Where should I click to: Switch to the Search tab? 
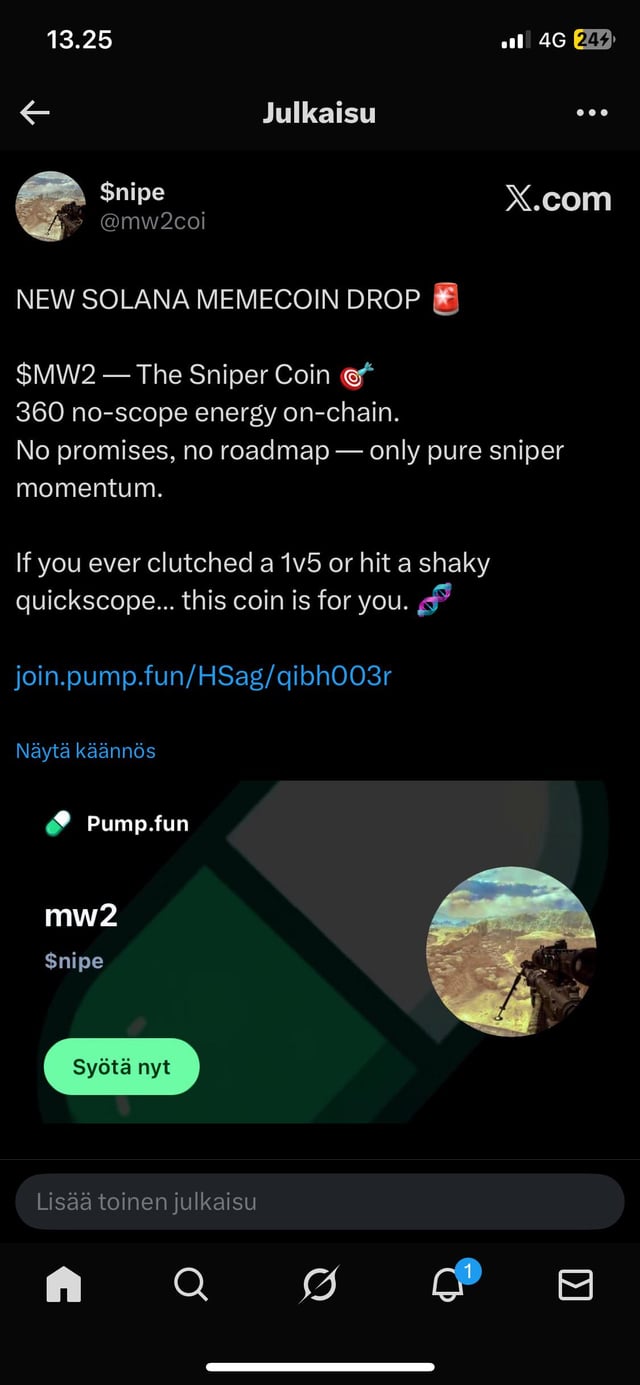click(191, 1284)
